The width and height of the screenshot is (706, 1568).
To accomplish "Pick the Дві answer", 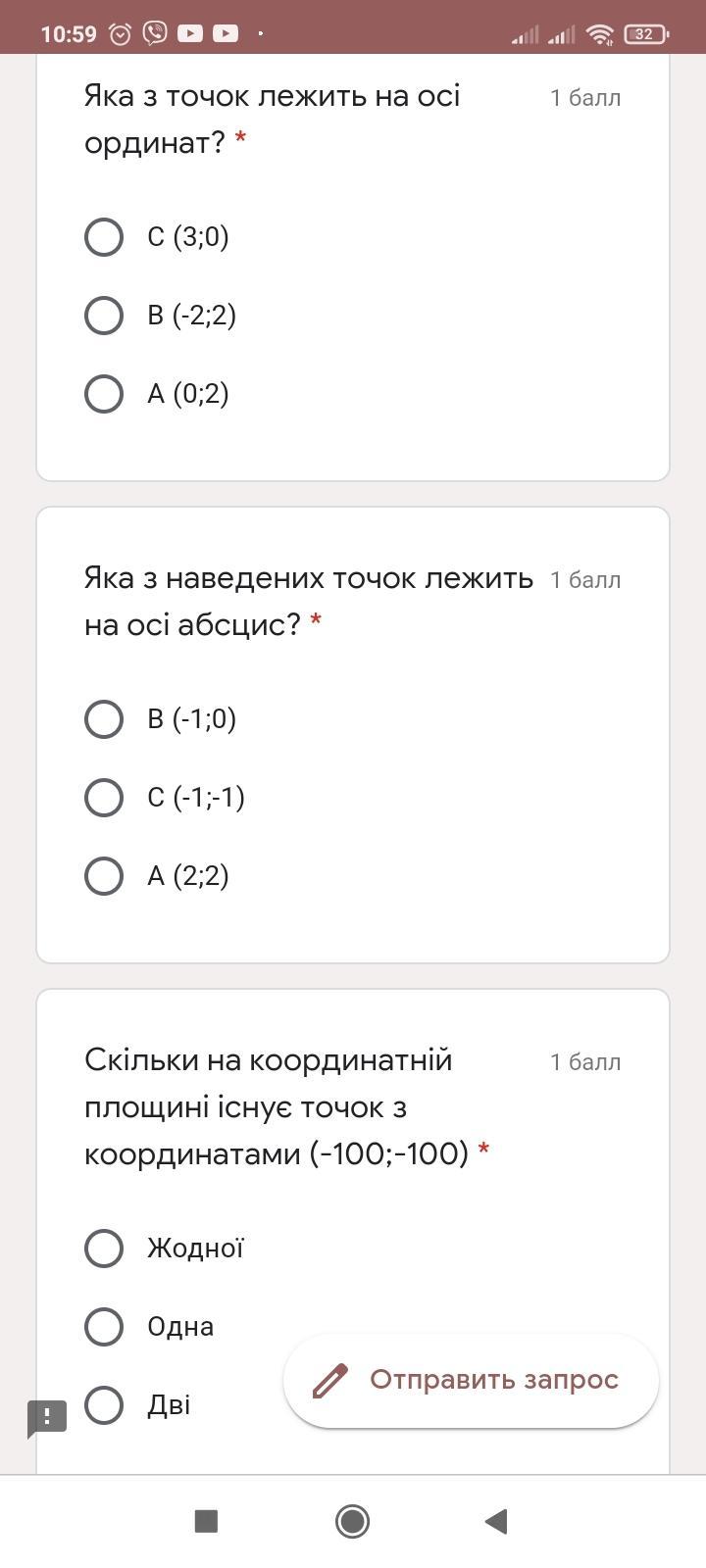I will pos(104,1405).
